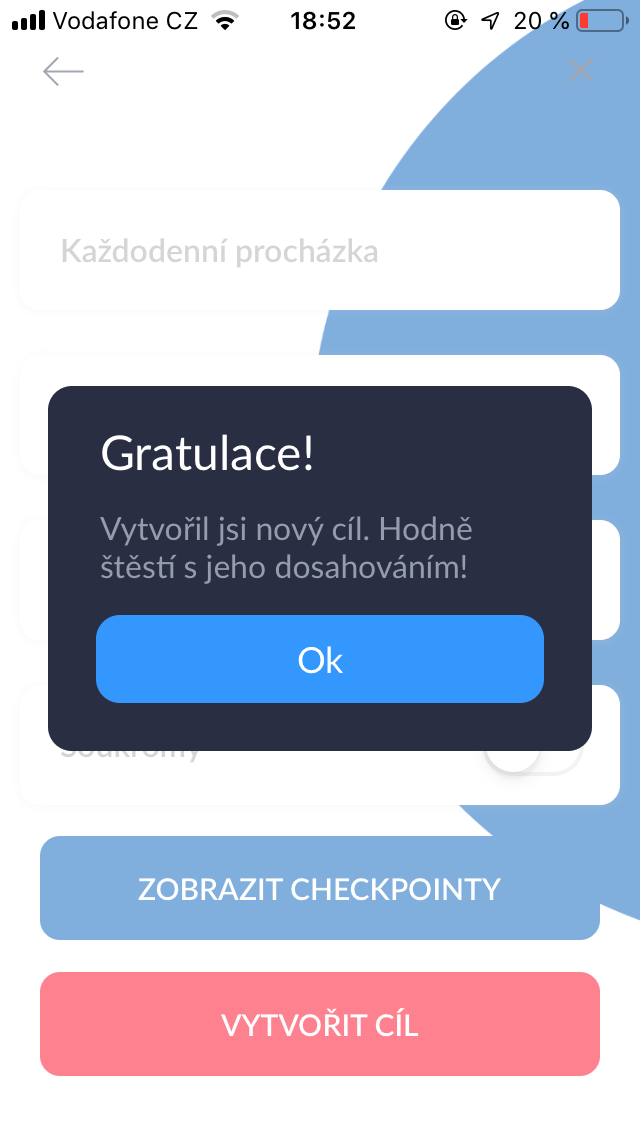Tap the Vytvořit cíl button
This screenshot has height=1136, width=640.
tap(320, 1024)
